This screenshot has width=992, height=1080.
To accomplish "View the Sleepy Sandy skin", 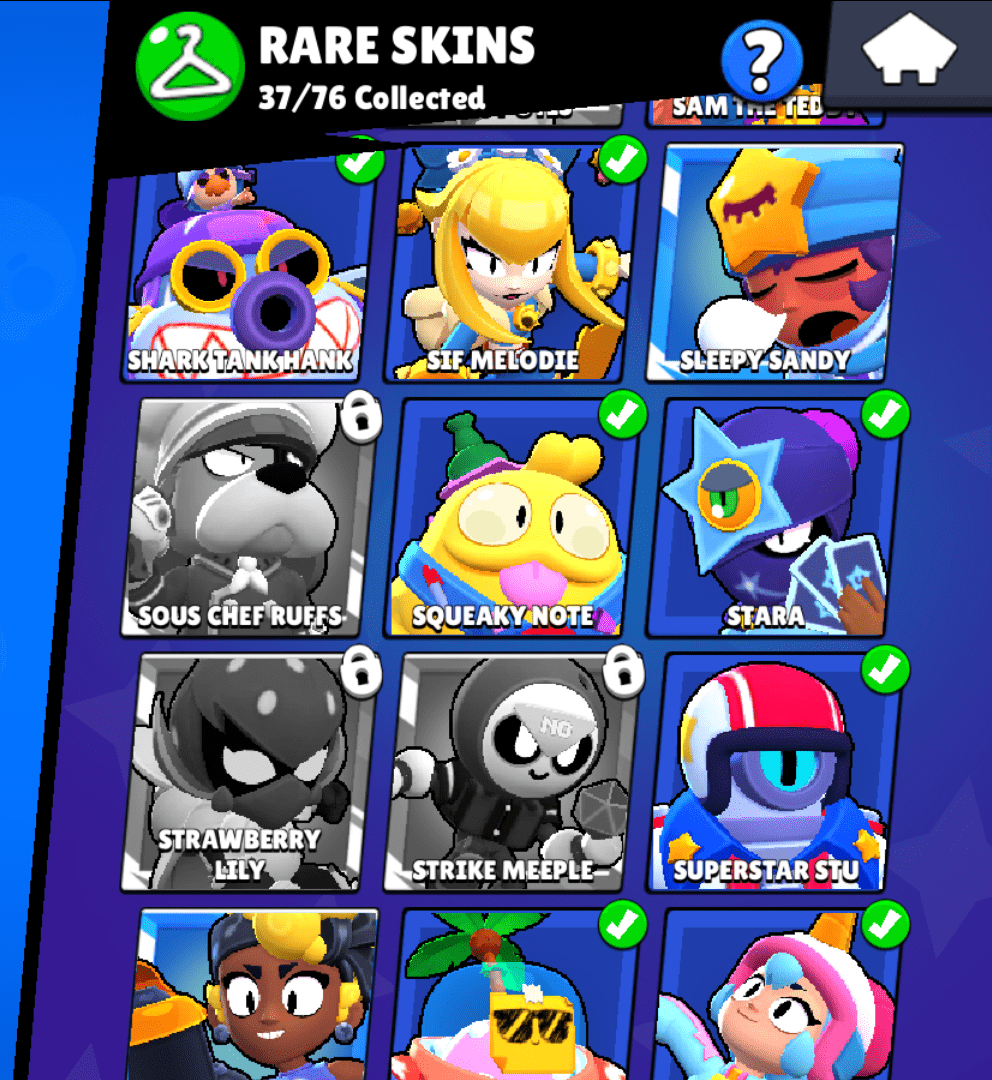I will tap(775, 265).
